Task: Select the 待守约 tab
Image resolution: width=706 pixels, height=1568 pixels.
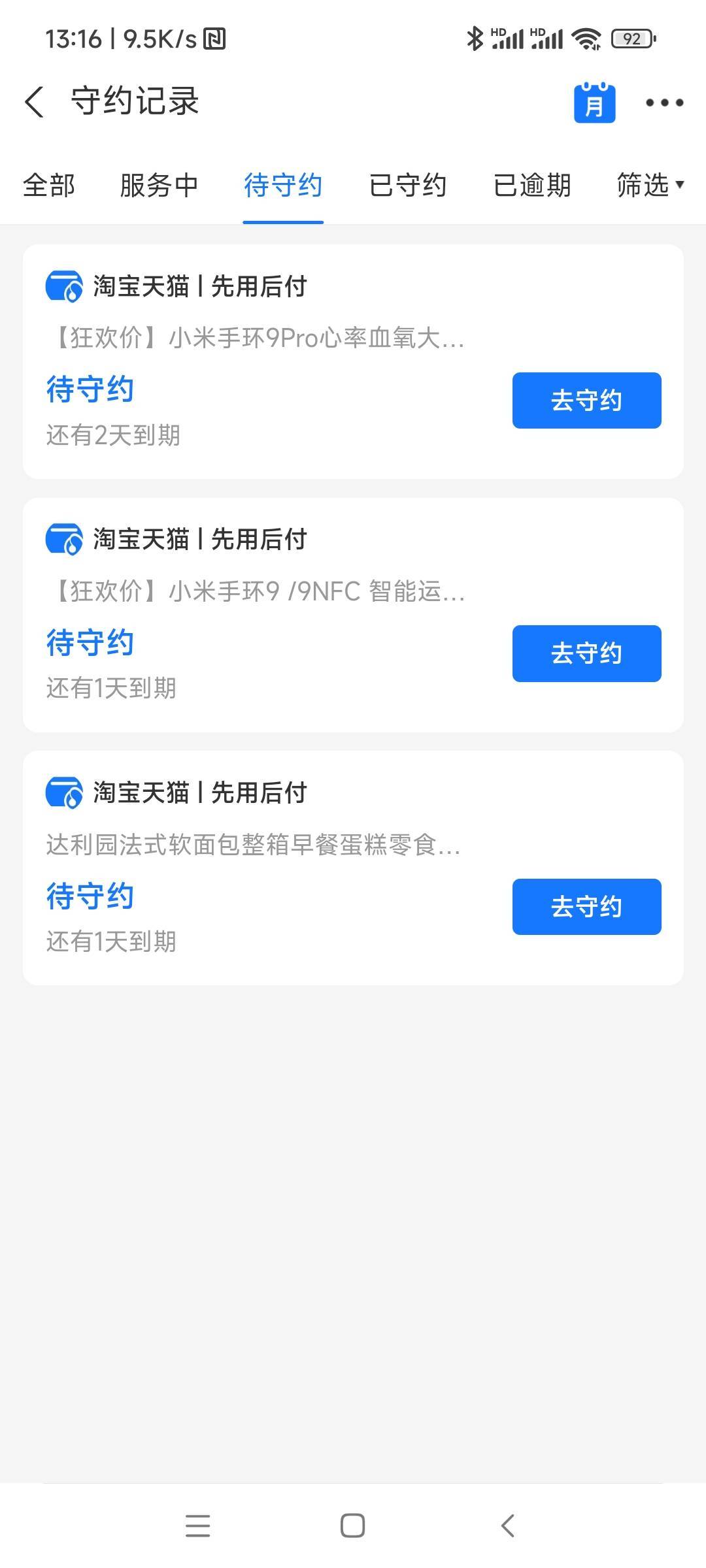Action: tap(283, 186)
